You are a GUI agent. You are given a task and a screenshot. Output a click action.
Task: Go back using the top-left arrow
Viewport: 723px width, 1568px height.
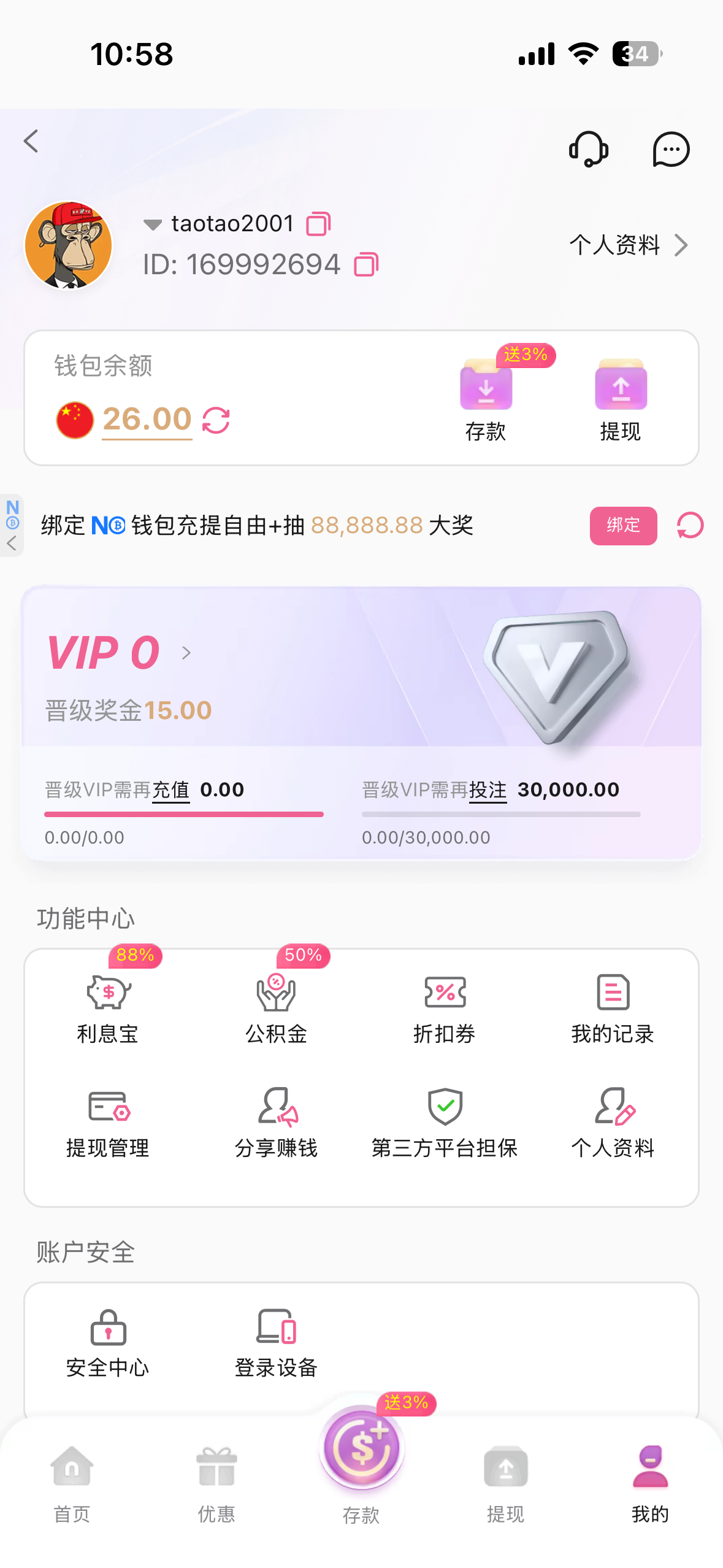point(31,141)
